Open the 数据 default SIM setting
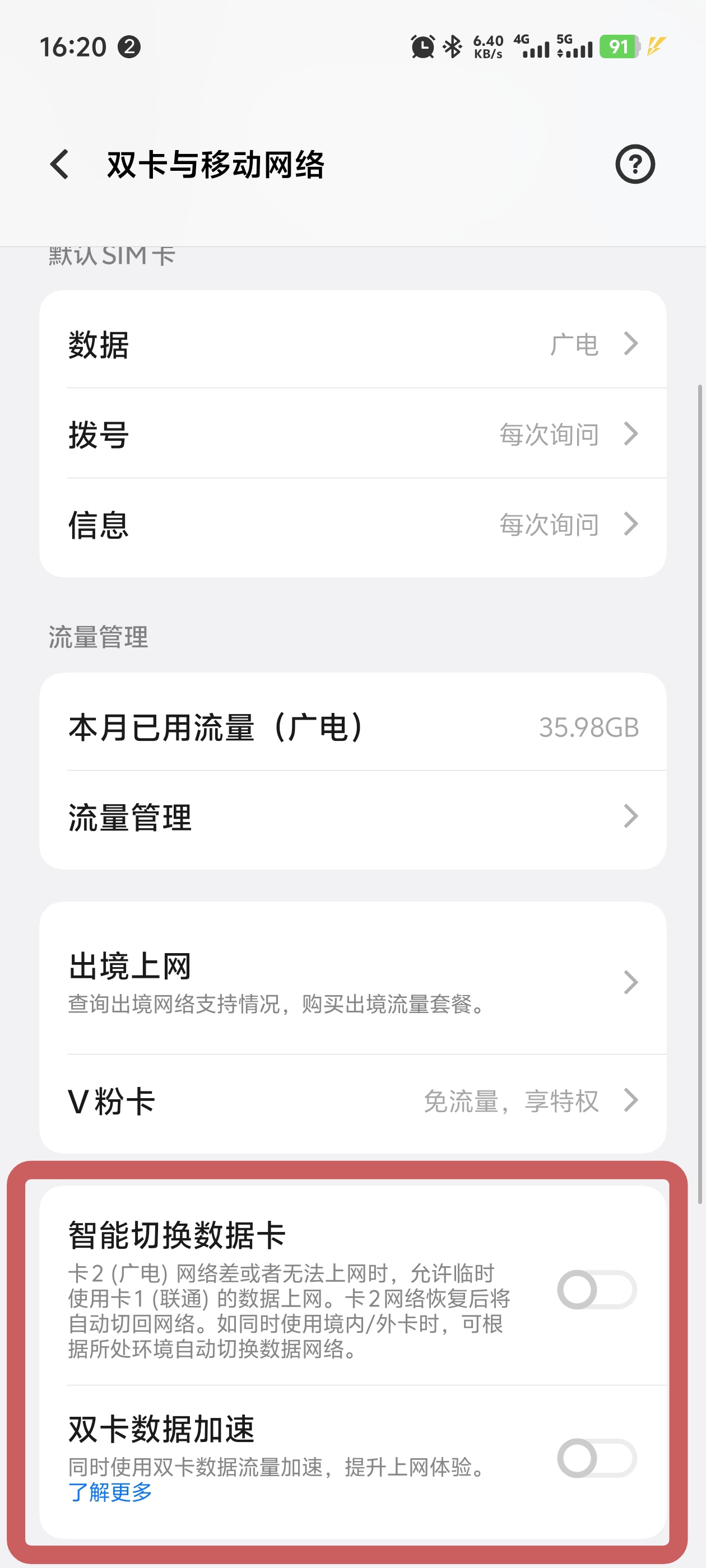 [352, 343]
